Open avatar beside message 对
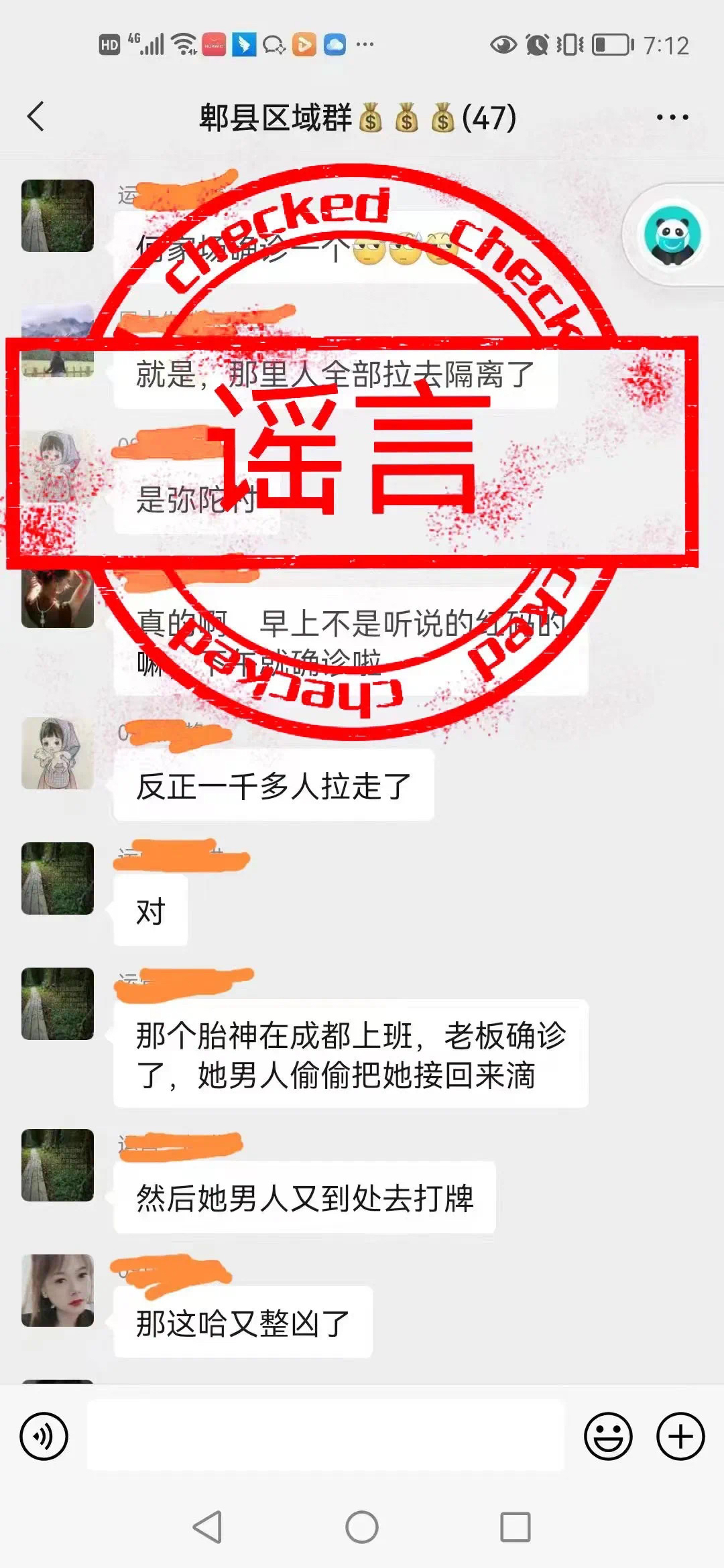724x1568 pixels. pyautogui.click(x=58, y=878)
